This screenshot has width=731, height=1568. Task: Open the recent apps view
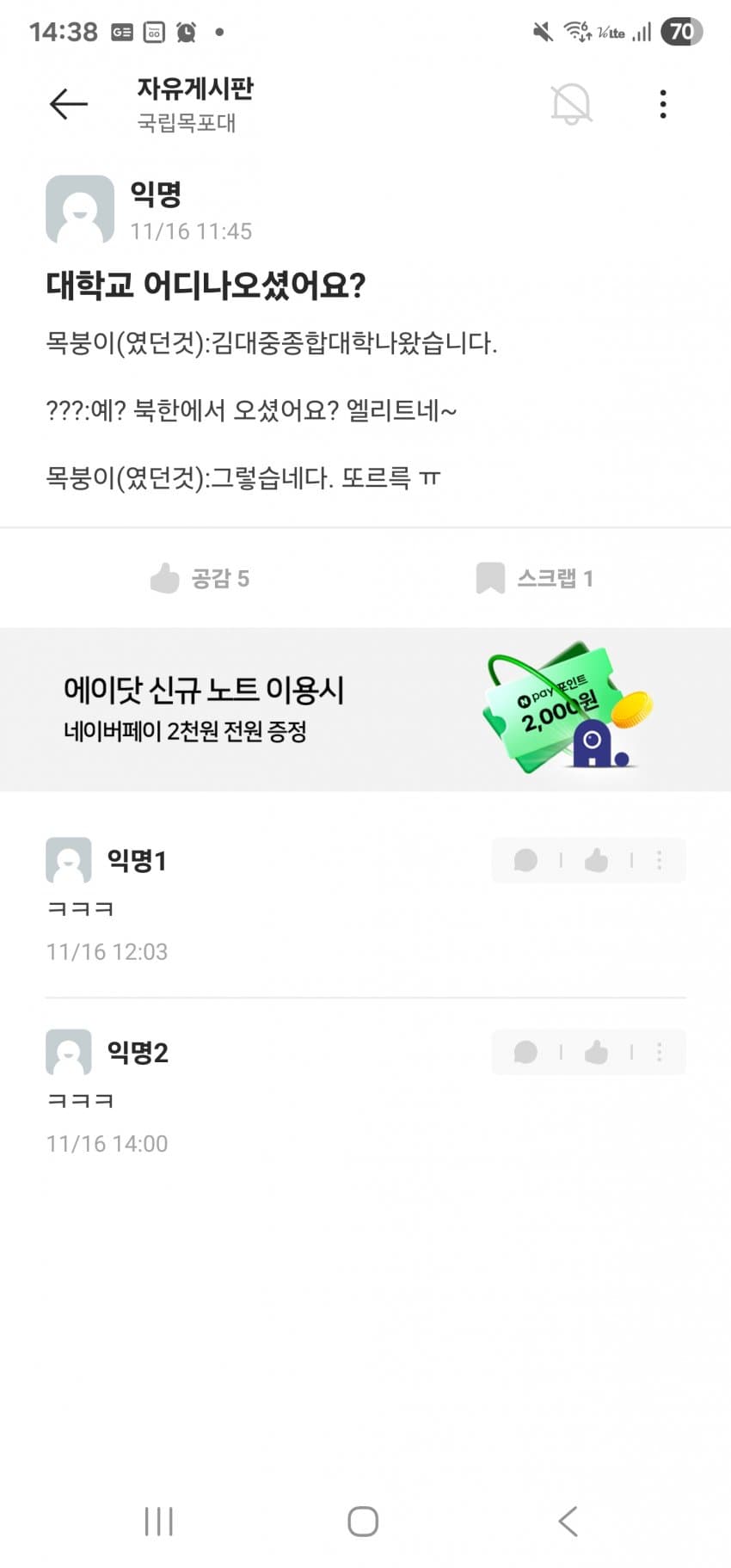(159, 1521)
